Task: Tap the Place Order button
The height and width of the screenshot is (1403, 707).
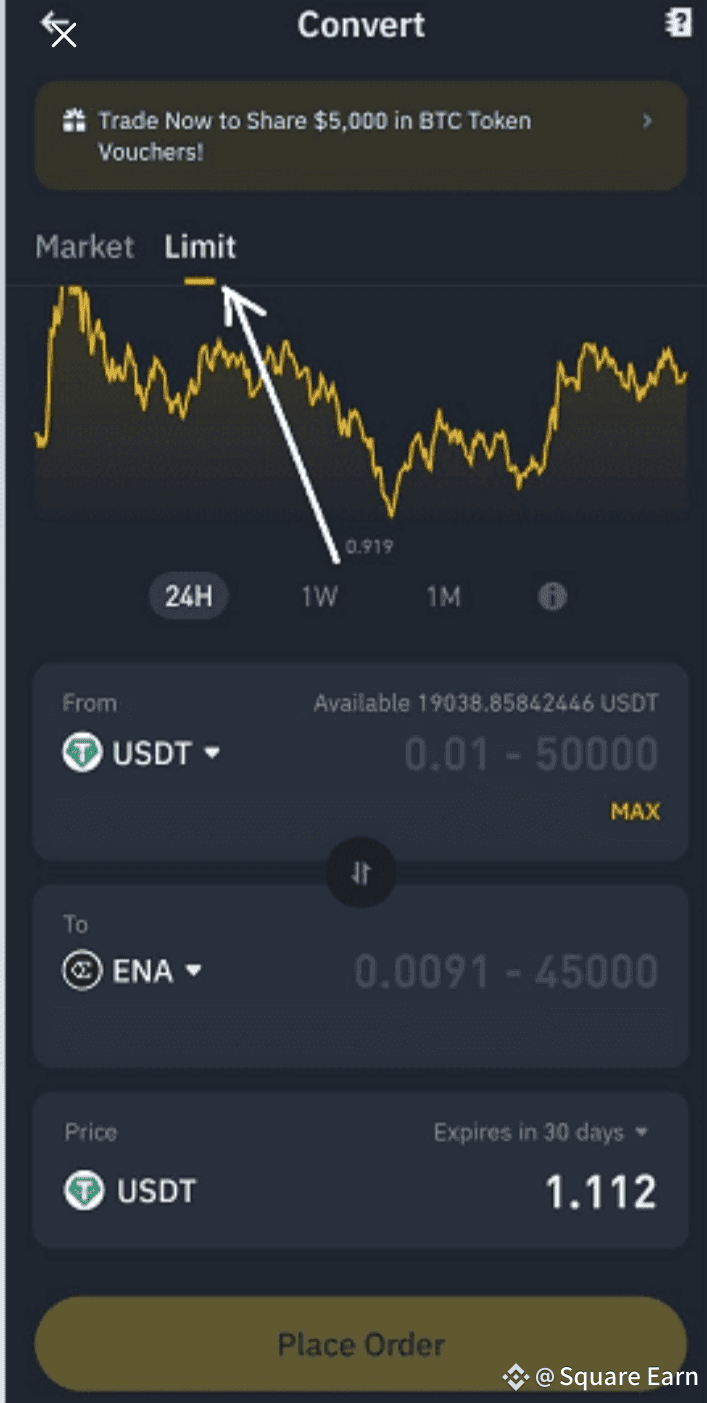Action: (361, 1344)
